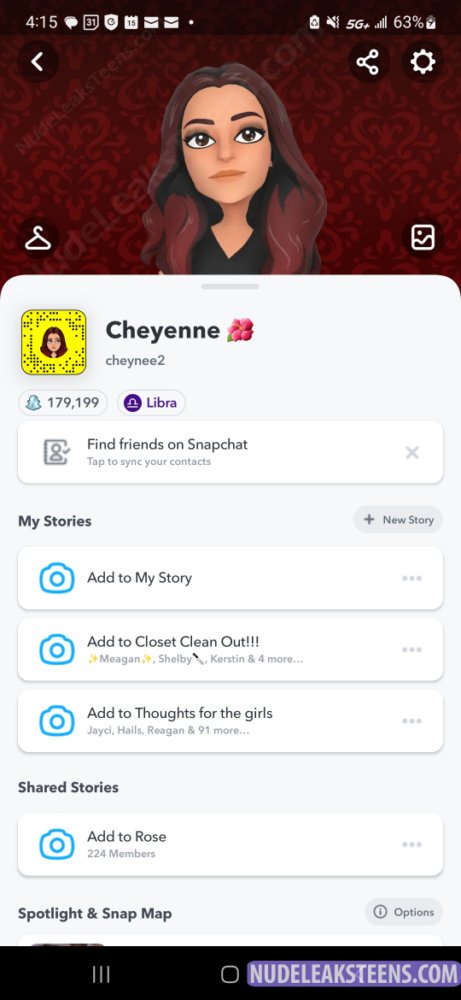Tap the Libra zodiac chip
The height and width of the screenshot is (1000, 461).
151,402
